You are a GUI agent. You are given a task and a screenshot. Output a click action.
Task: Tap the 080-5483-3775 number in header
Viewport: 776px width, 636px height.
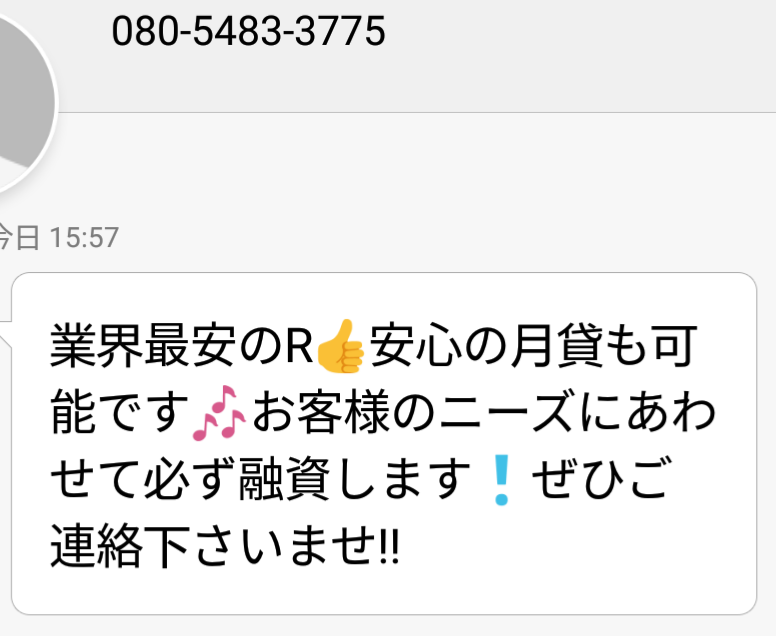pos(248,32)
